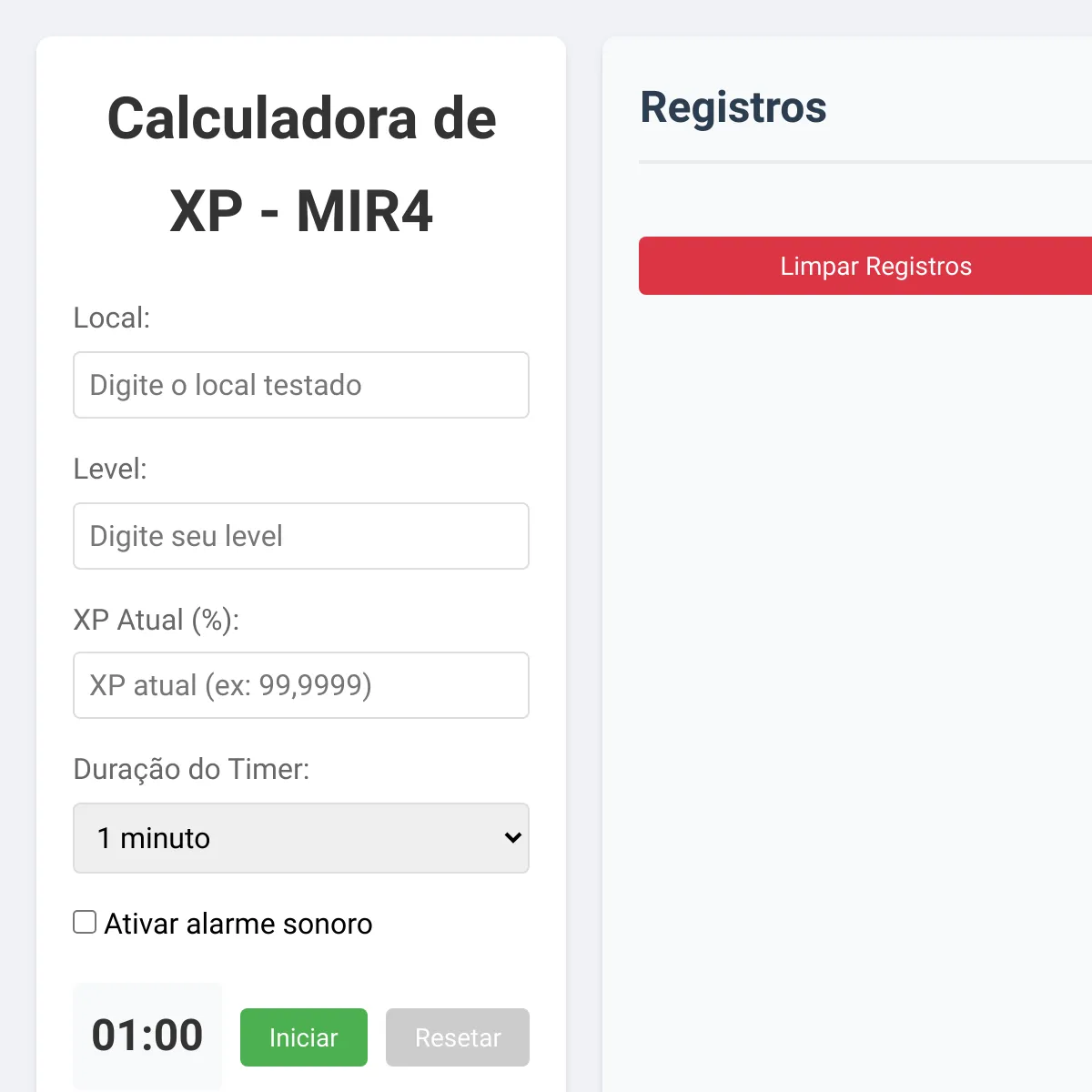The image size is (1092, 1092).
Task: Focus the Level input field
Action: (301, 536)
